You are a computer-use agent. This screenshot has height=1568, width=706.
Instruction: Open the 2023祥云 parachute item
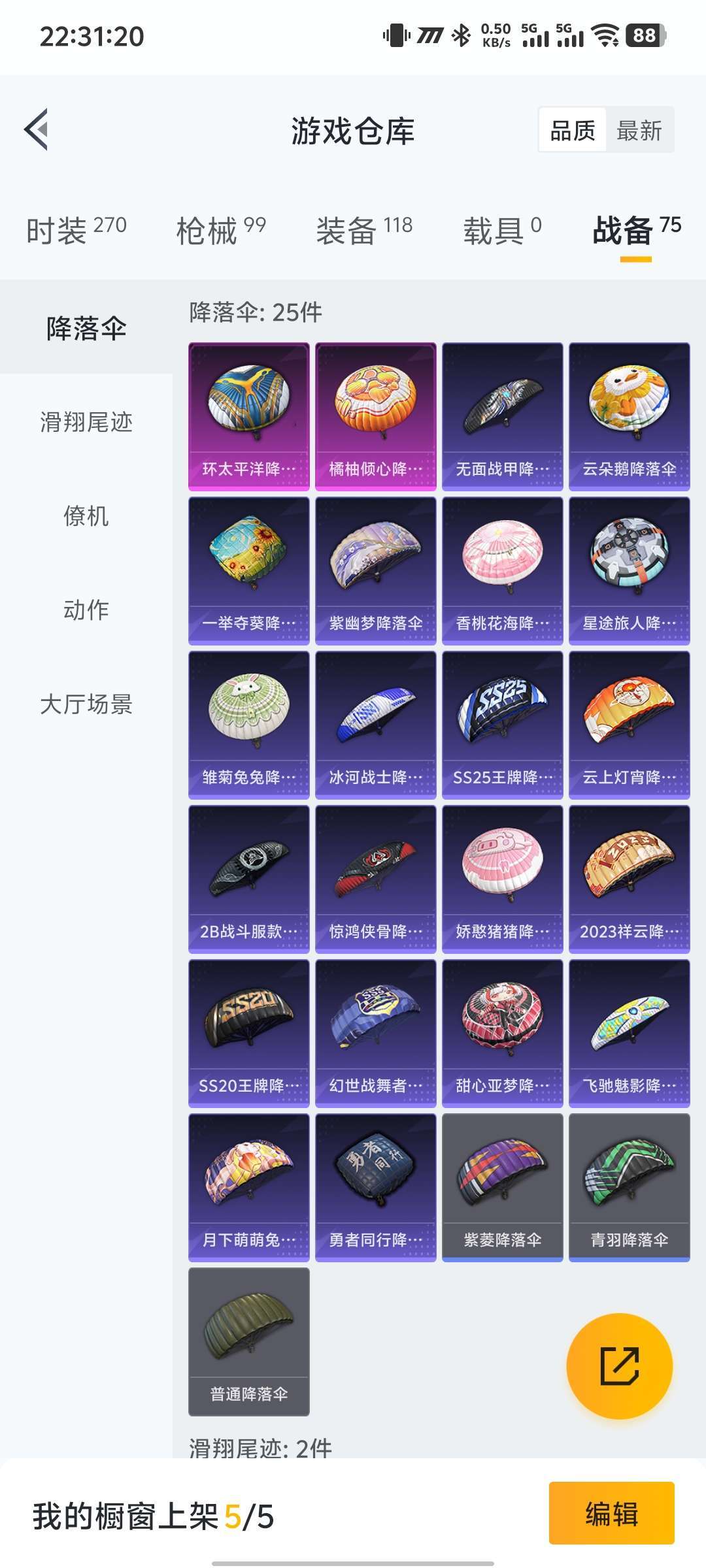630,879
